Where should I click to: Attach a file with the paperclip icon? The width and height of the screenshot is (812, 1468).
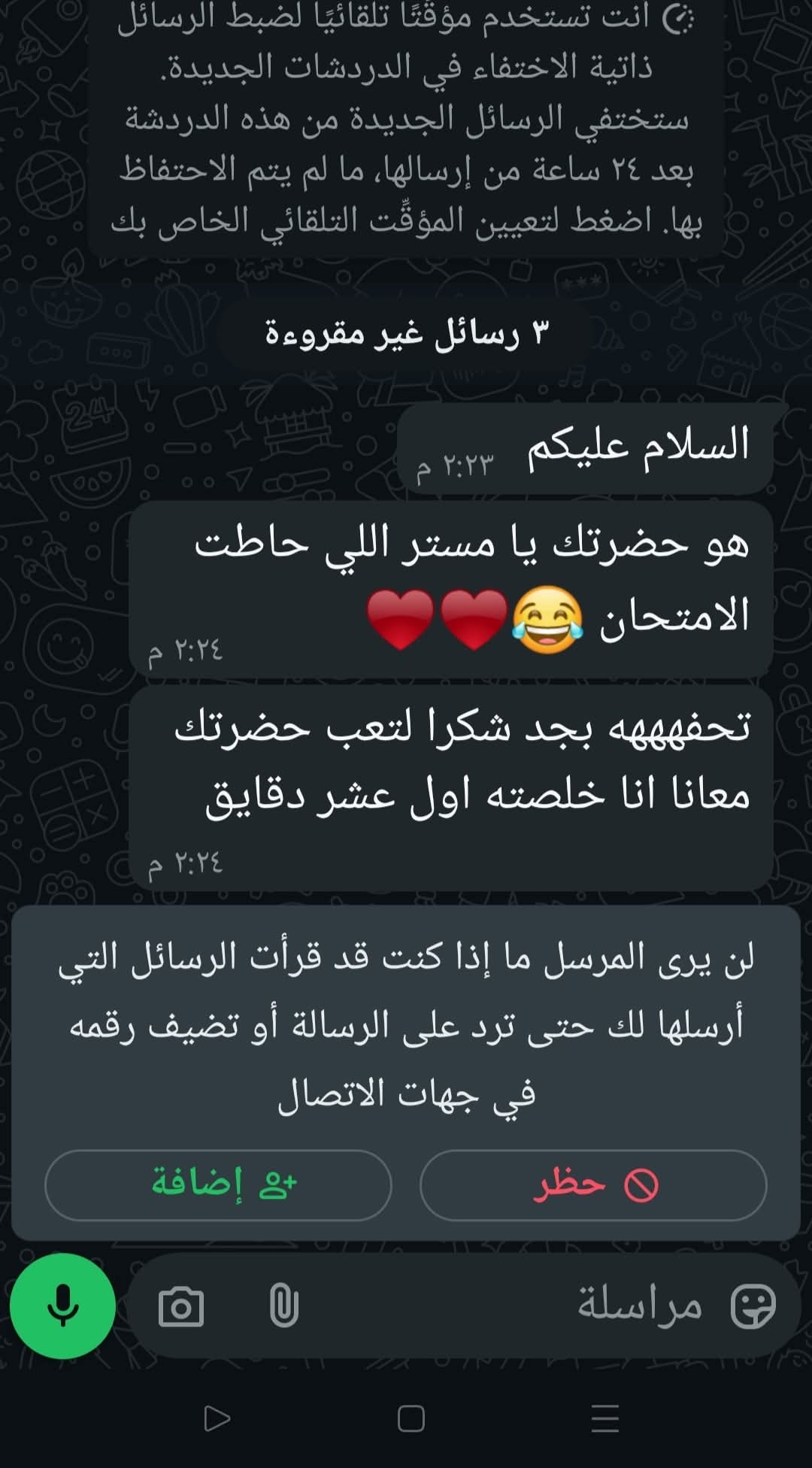(283, 1306)
